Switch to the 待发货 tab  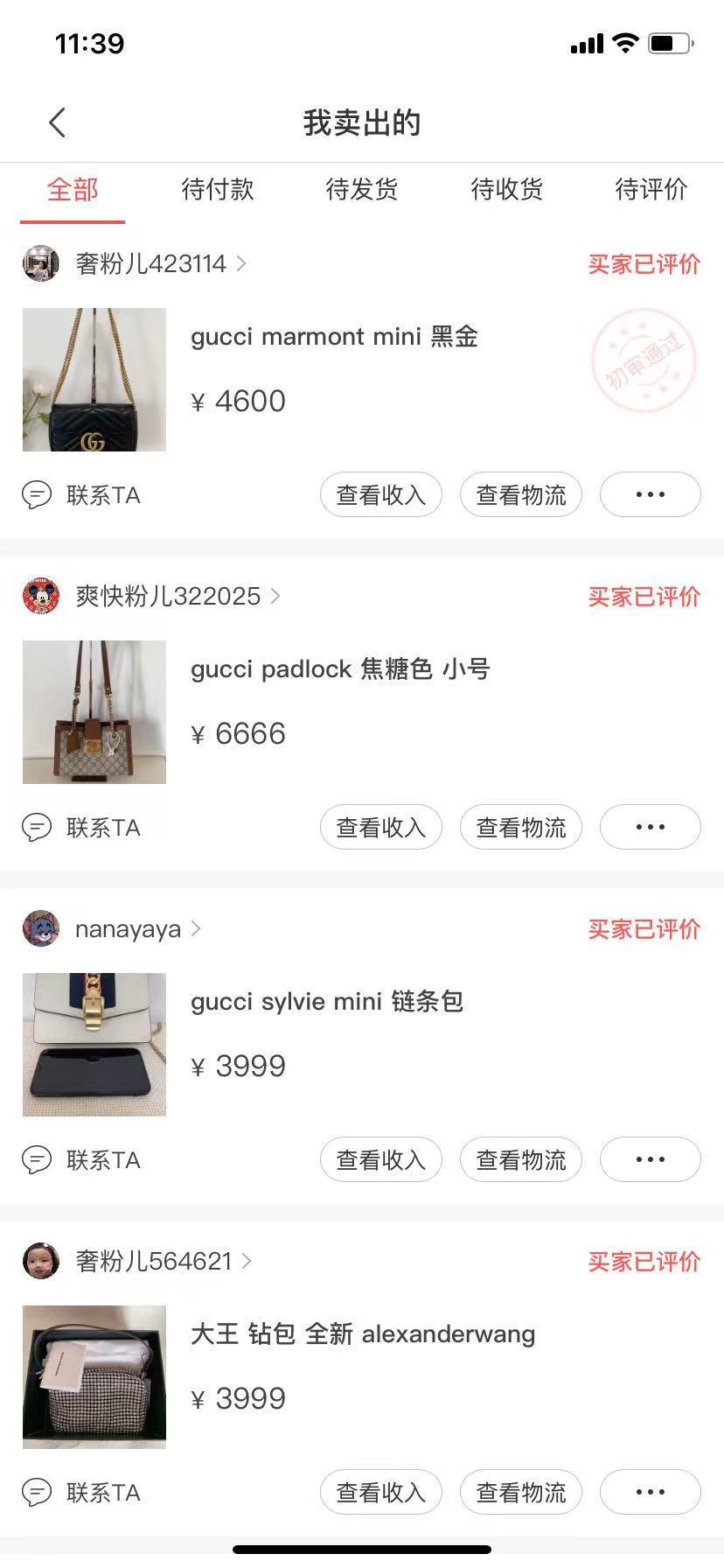click(x=362, y=189)
